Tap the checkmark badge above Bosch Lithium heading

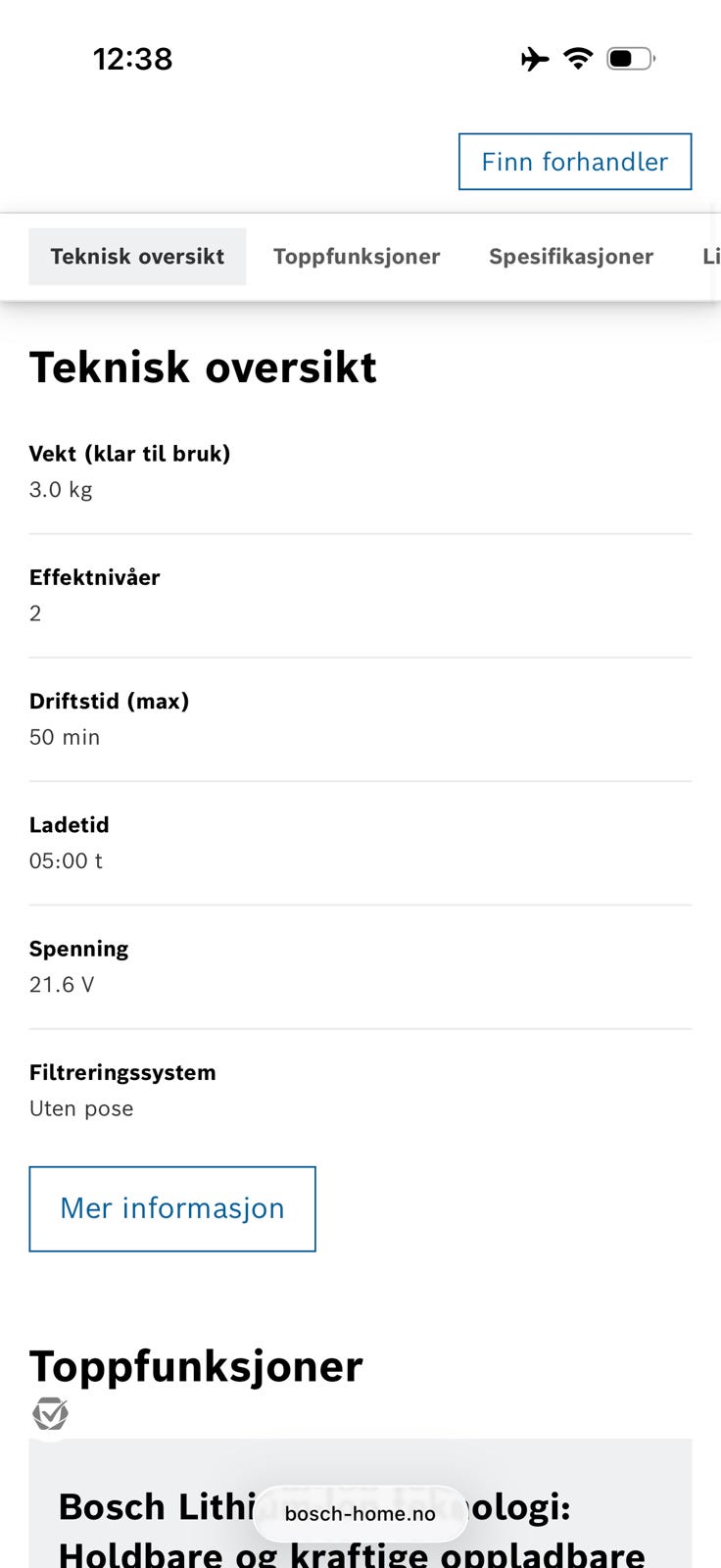pos(50,1413)
